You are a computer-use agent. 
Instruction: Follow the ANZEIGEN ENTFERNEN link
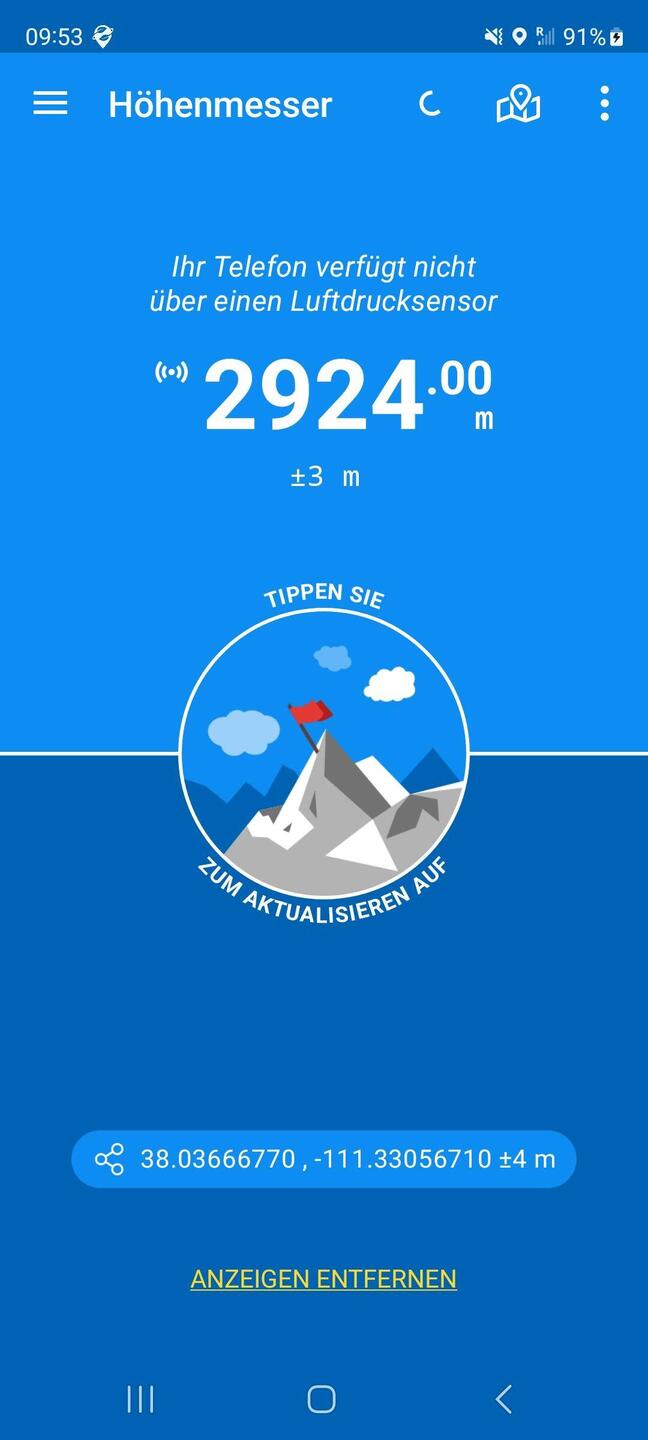[323, 1279]
